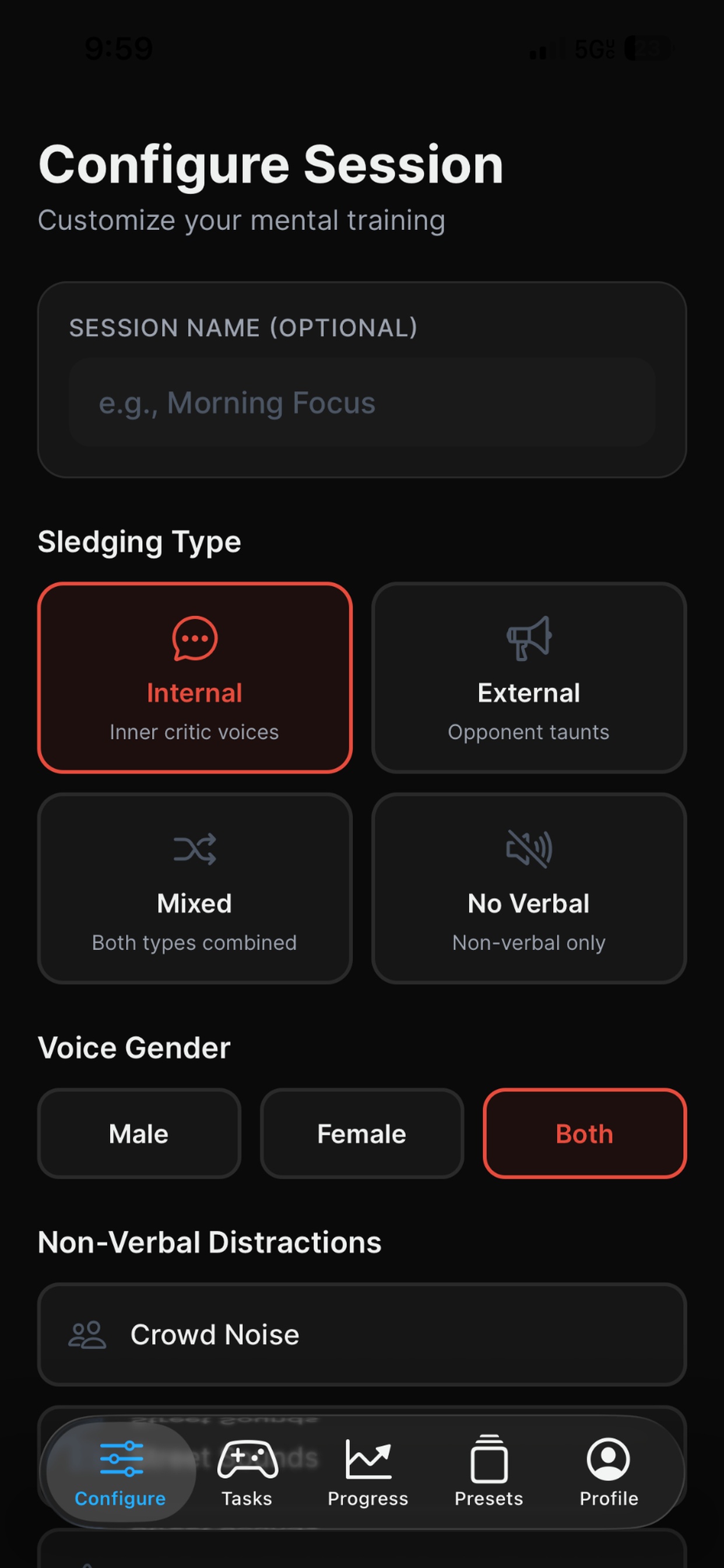
Task: Tap the Configure tab
Action: pos(121,1472)
